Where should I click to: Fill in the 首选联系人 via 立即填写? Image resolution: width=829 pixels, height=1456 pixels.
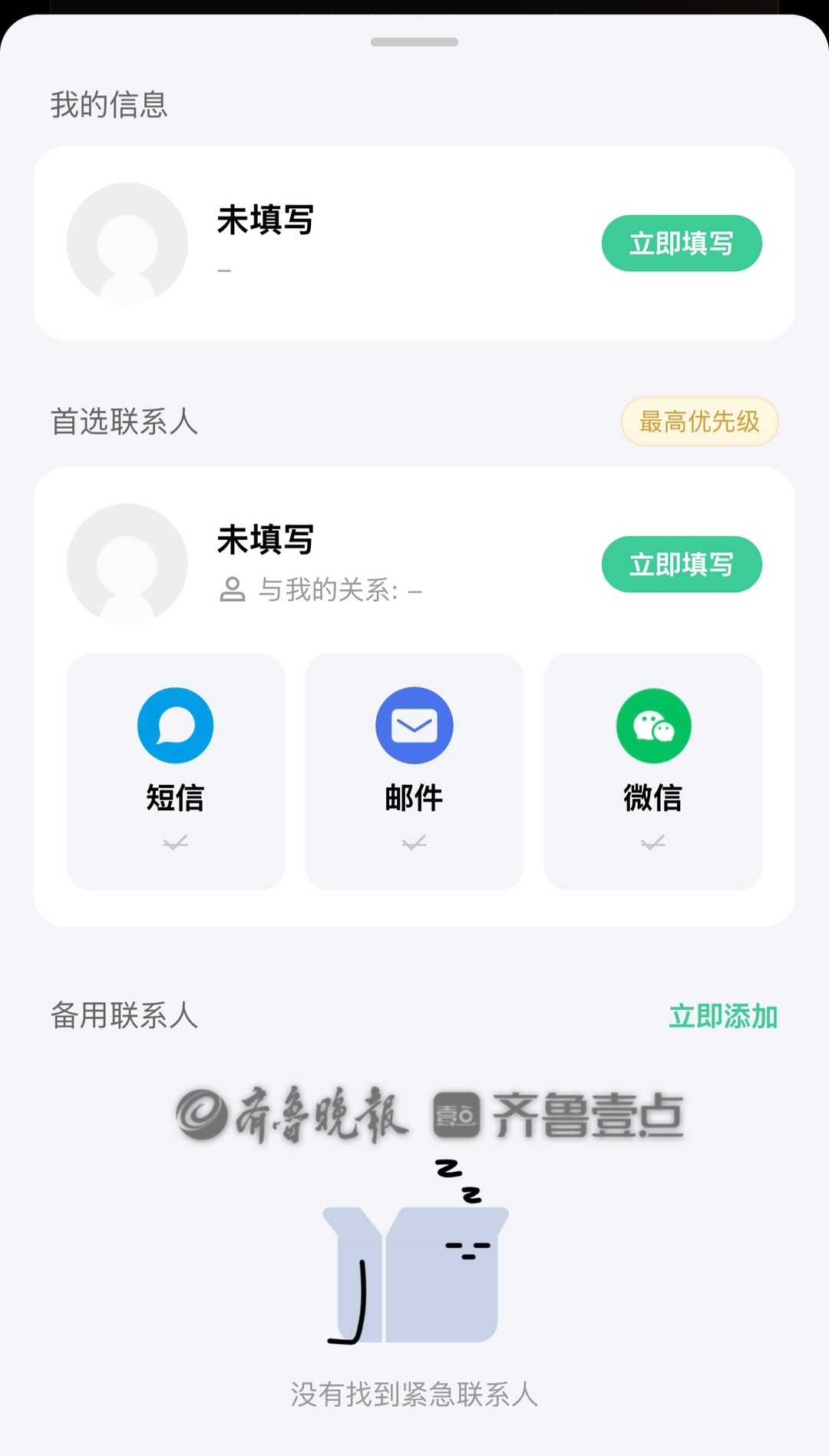point(681,564)
